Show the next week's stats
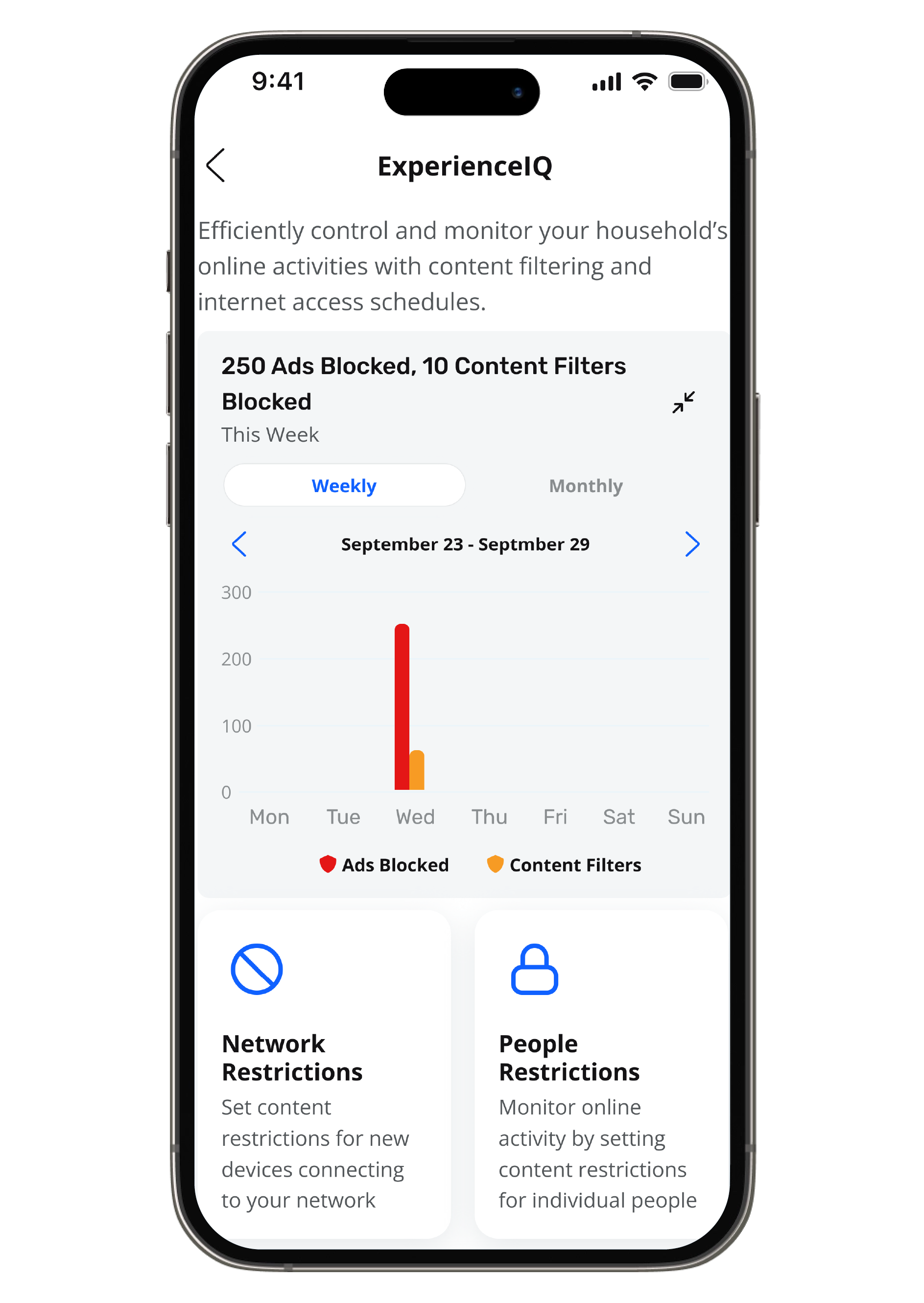The height and width of the screenshot is (1303, 924). (x=691, y=544)
